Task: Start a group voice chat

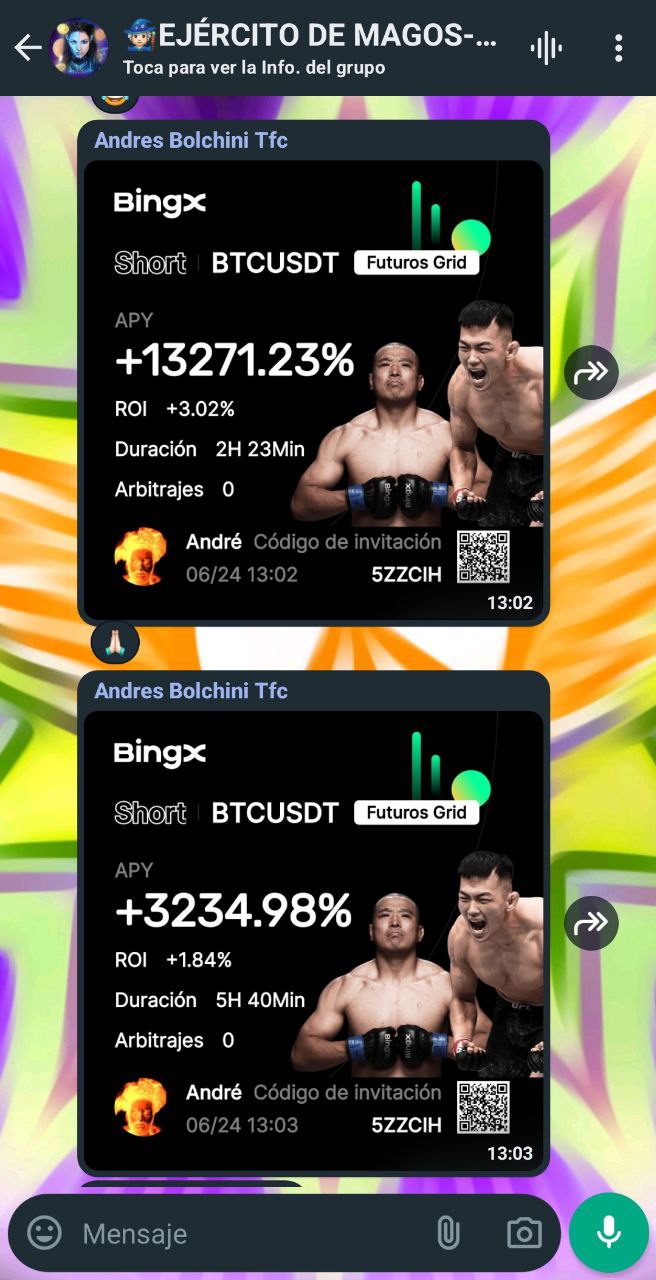Action: pyautogui.click(x=546, y=47)
